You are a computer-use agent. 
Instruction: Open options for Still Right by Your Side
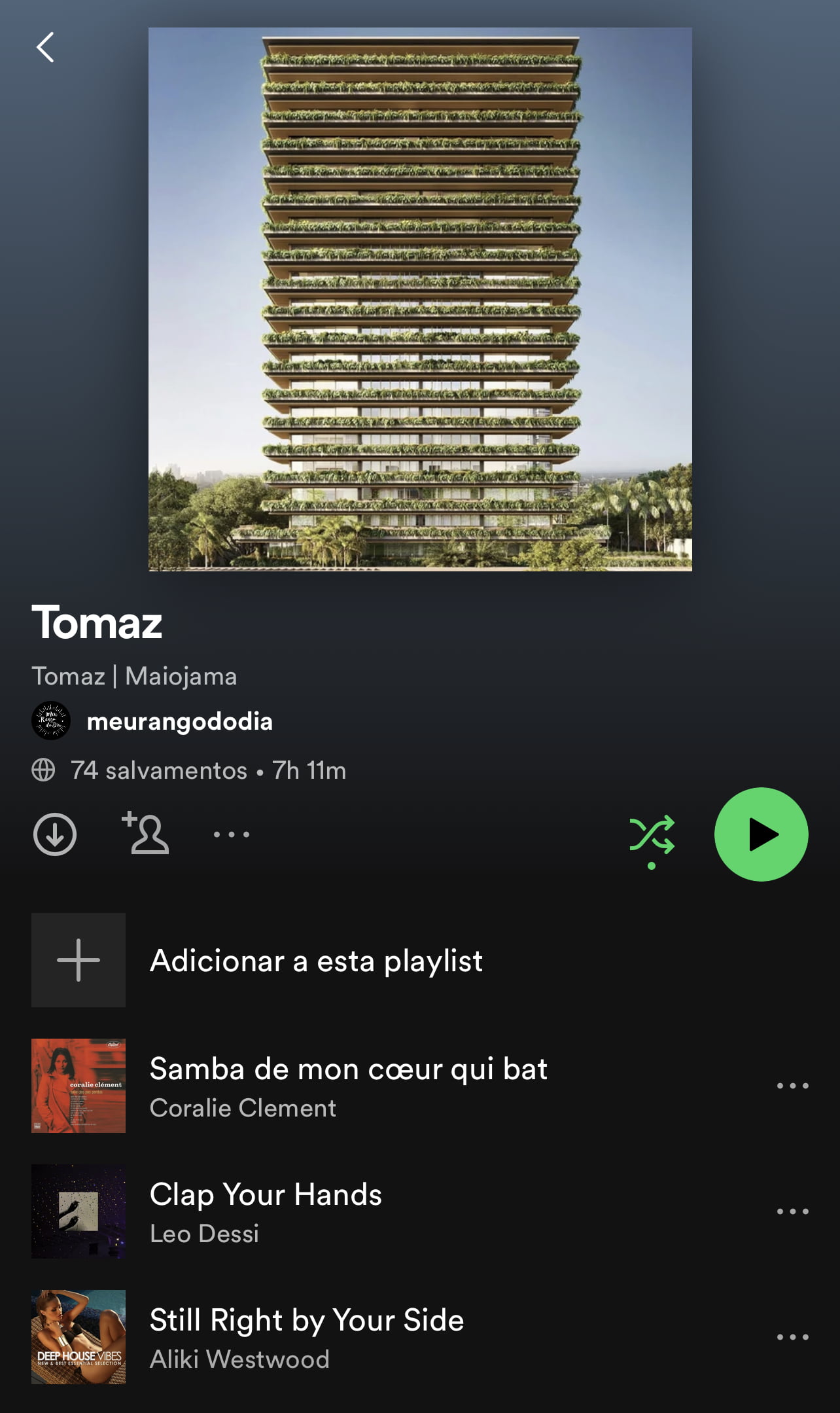click(792, 1337)
